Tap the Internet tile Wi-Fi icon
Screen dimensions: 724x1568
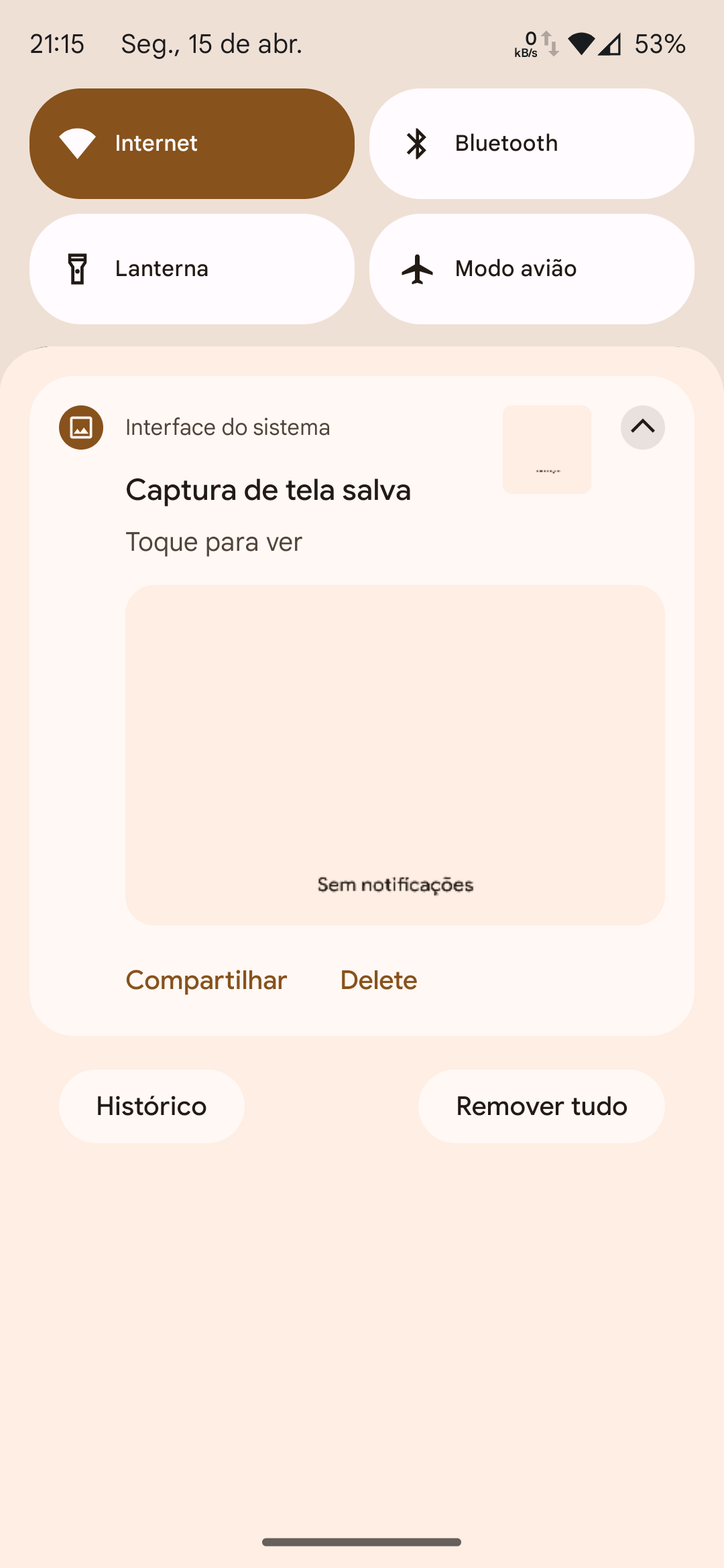pos(77,143)
